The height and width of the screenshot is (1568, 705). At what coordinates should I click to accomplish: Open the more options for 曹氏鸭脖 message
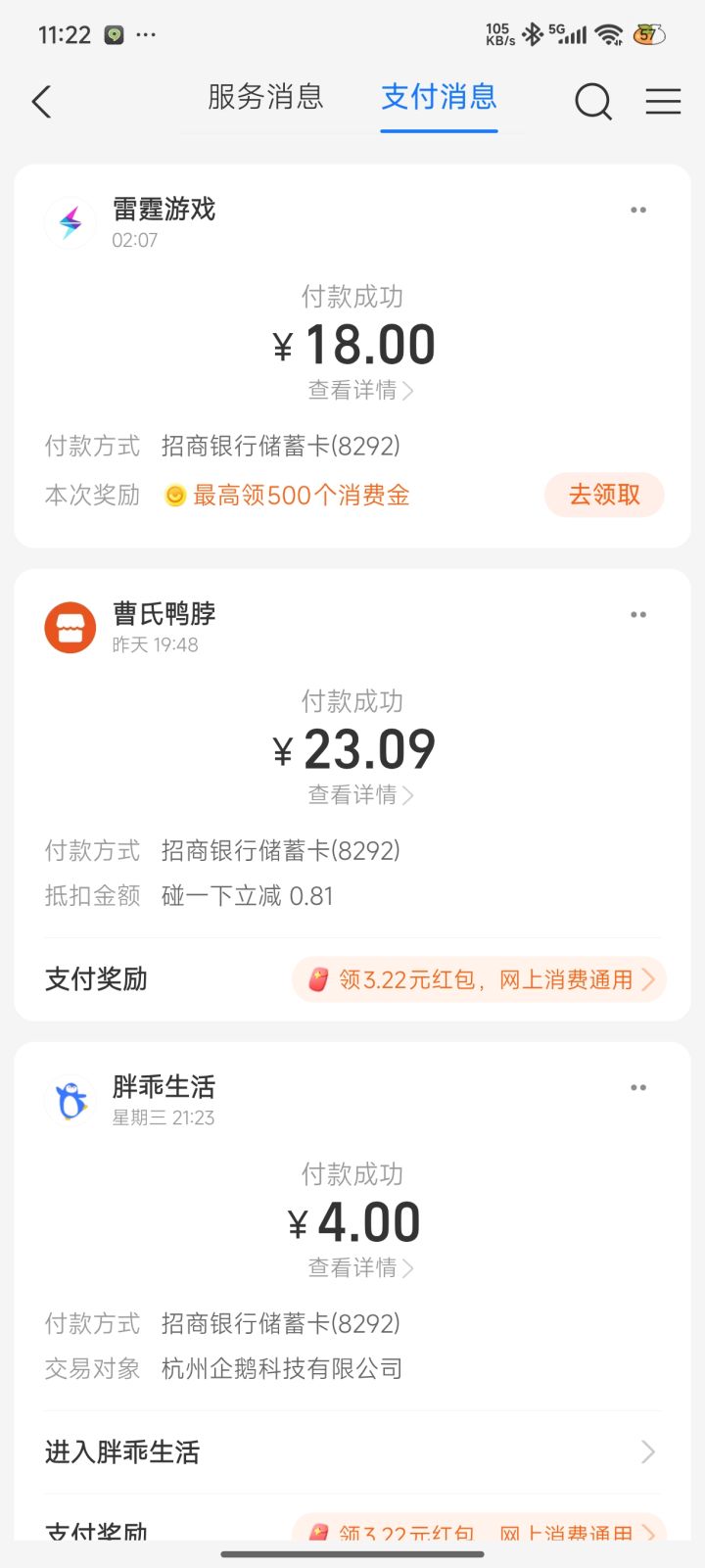pyautogui.click(x=638, y=614)
